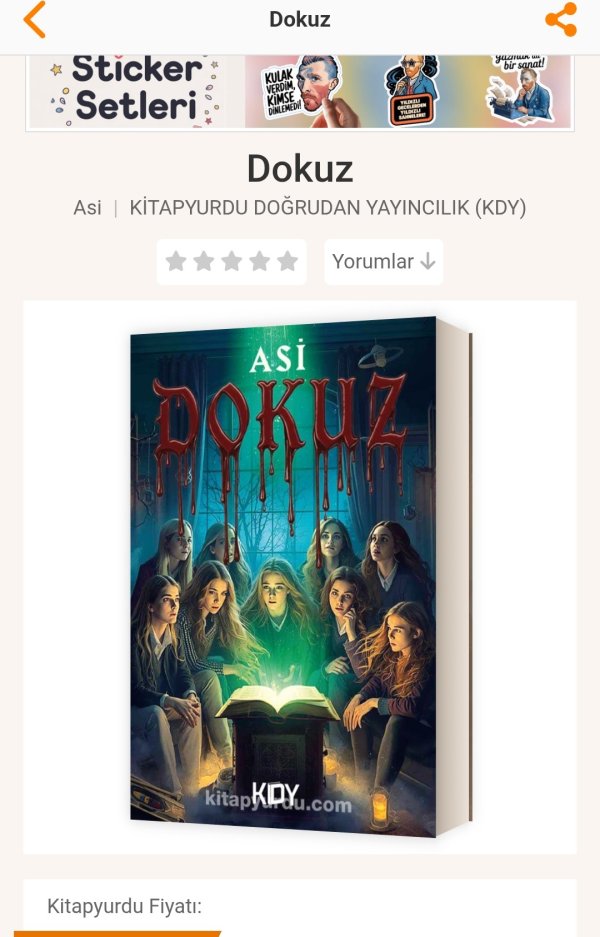The width and height of the screenshot is (600, 937).
Task: Enlarge the Dokuz book cover image
Action: 300,577
